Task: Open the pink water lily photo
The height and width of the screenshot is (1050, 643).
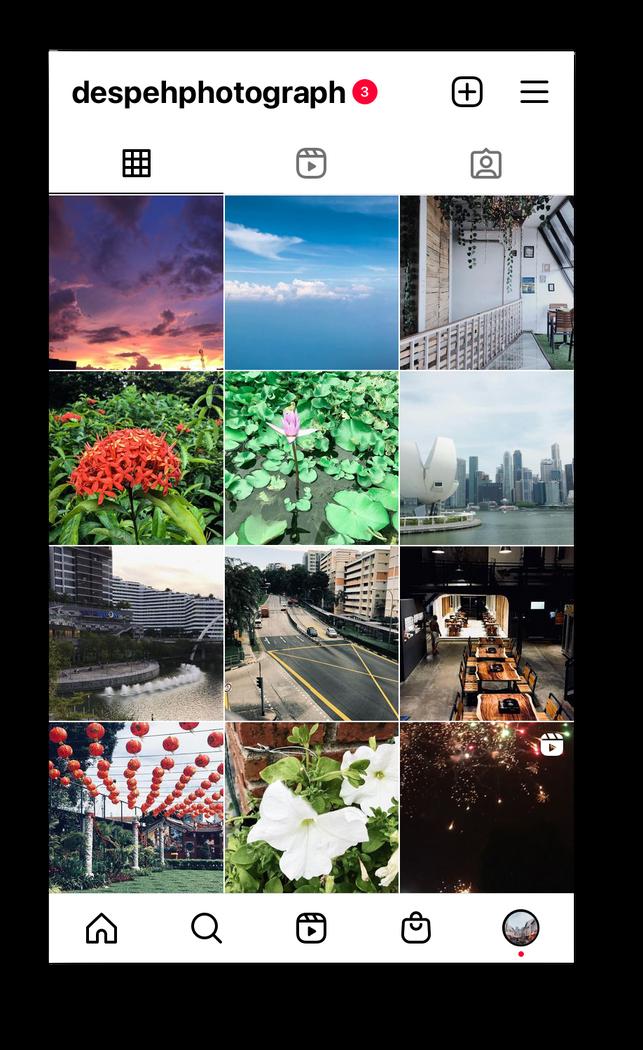Action: [311, 458]
